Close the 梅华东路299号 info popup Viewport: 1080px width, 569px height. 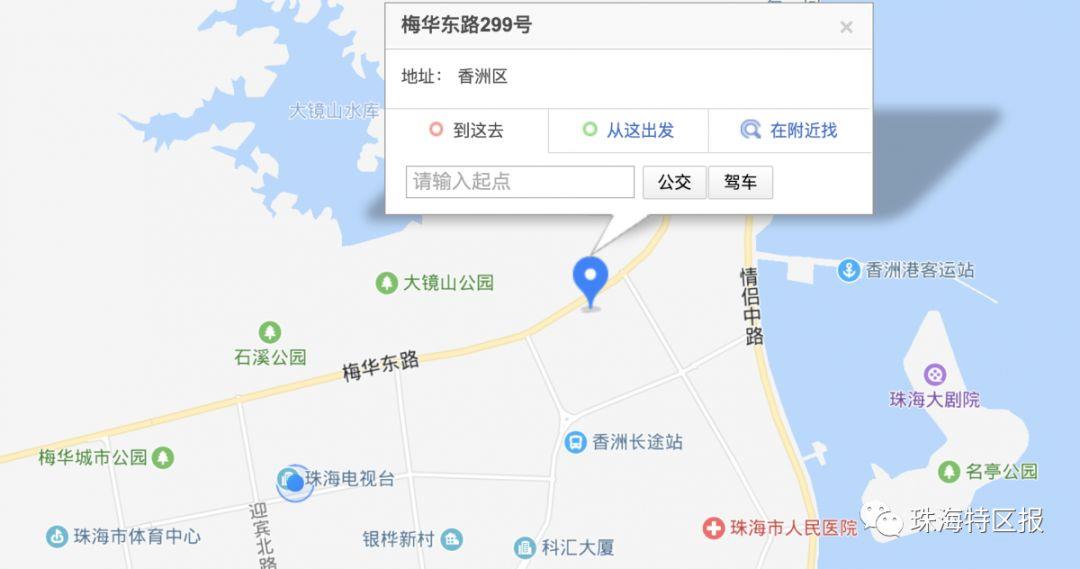846,28
